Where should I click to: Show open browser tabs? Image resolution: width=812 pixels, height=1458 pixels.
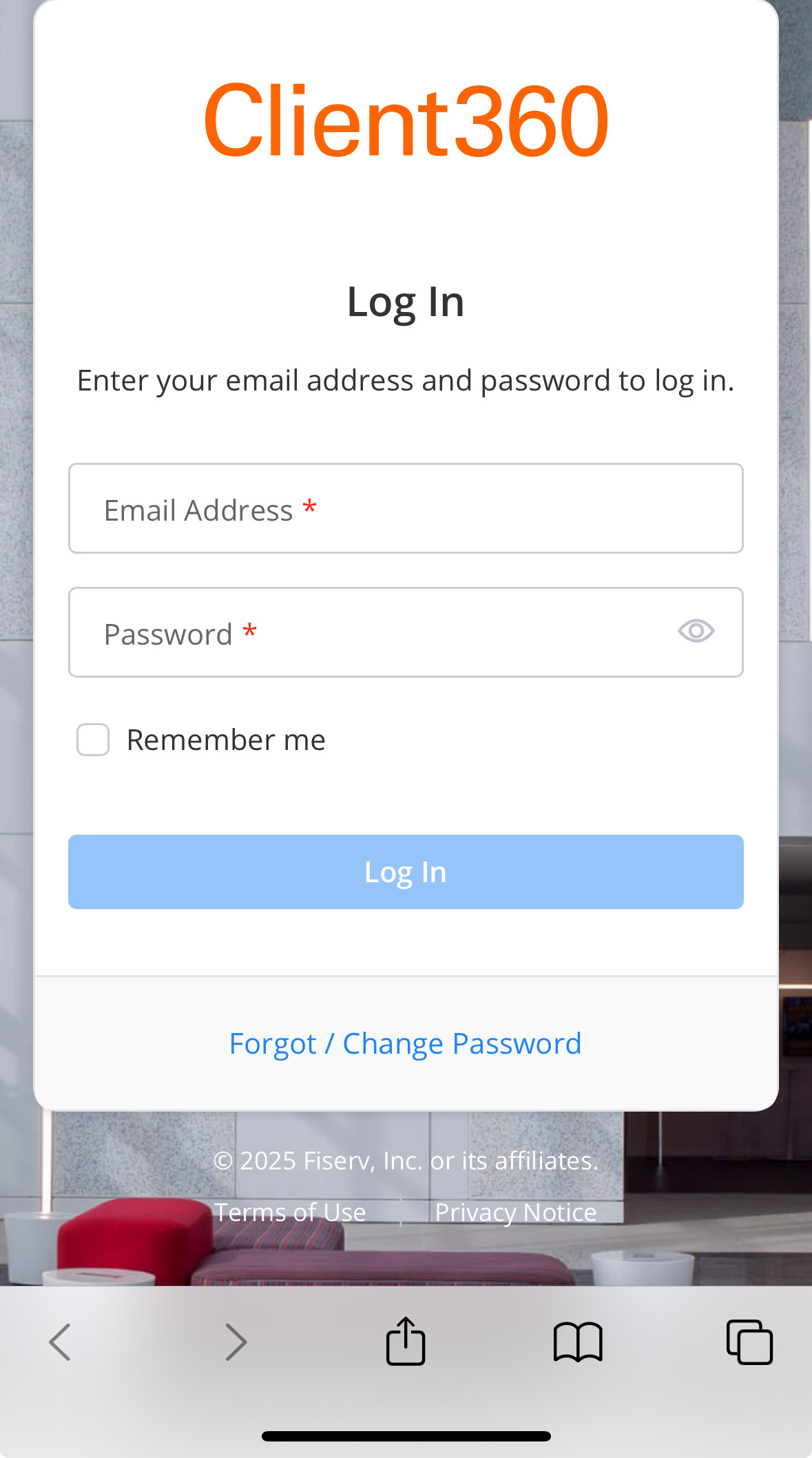tap(749, 1342)
